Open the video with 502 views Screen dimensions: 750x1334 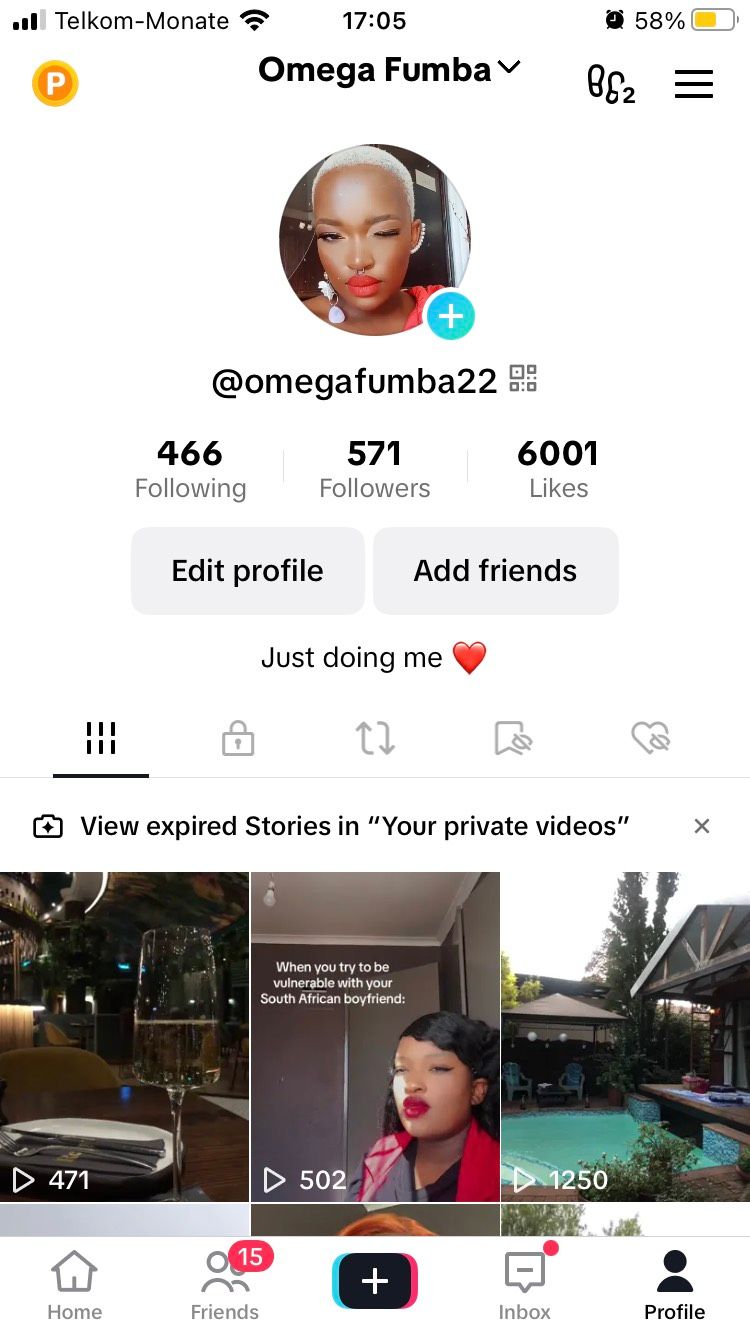(x=375, y=1036)
